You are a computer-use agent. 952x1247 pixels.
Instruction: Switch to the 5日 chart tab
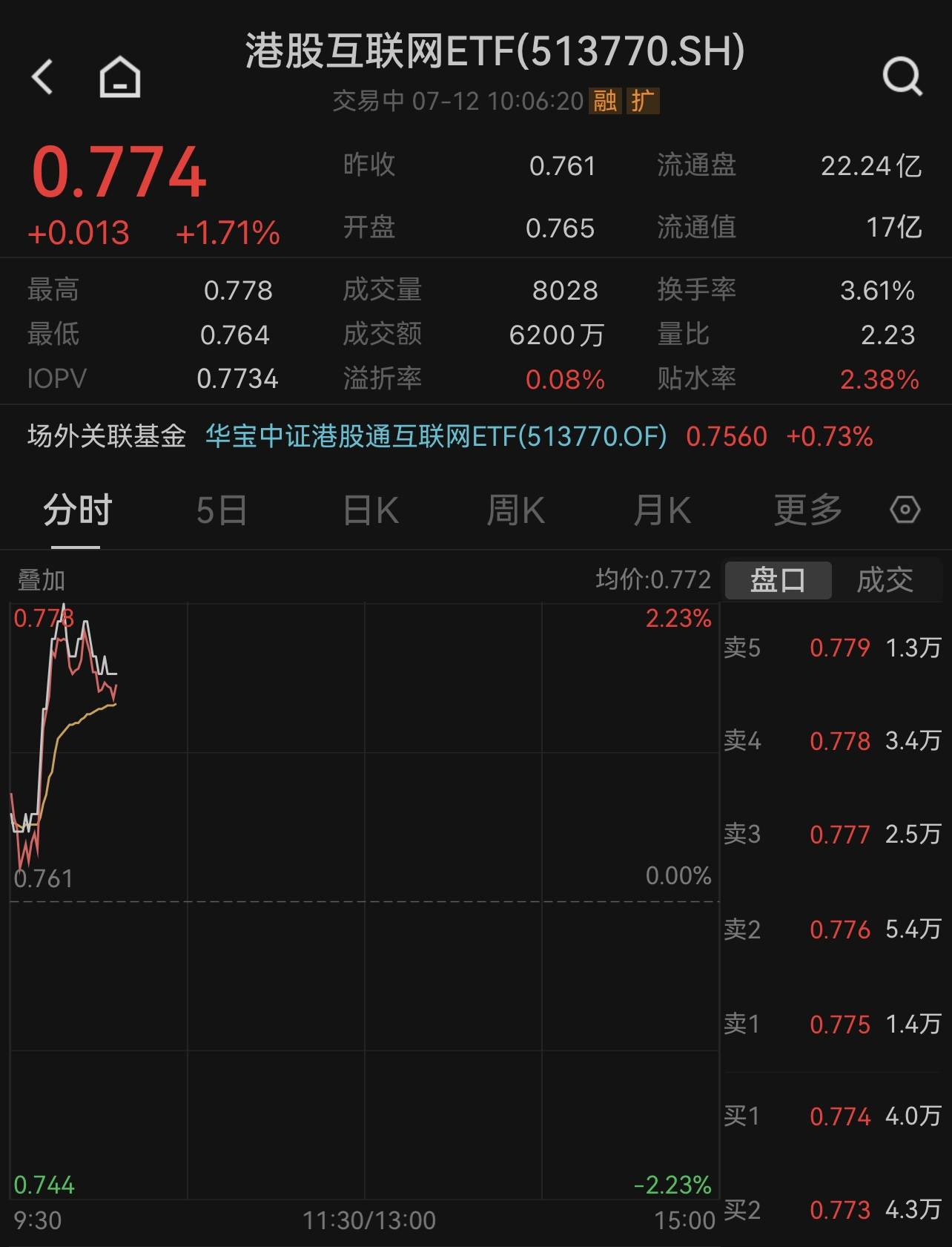point(221,510)
